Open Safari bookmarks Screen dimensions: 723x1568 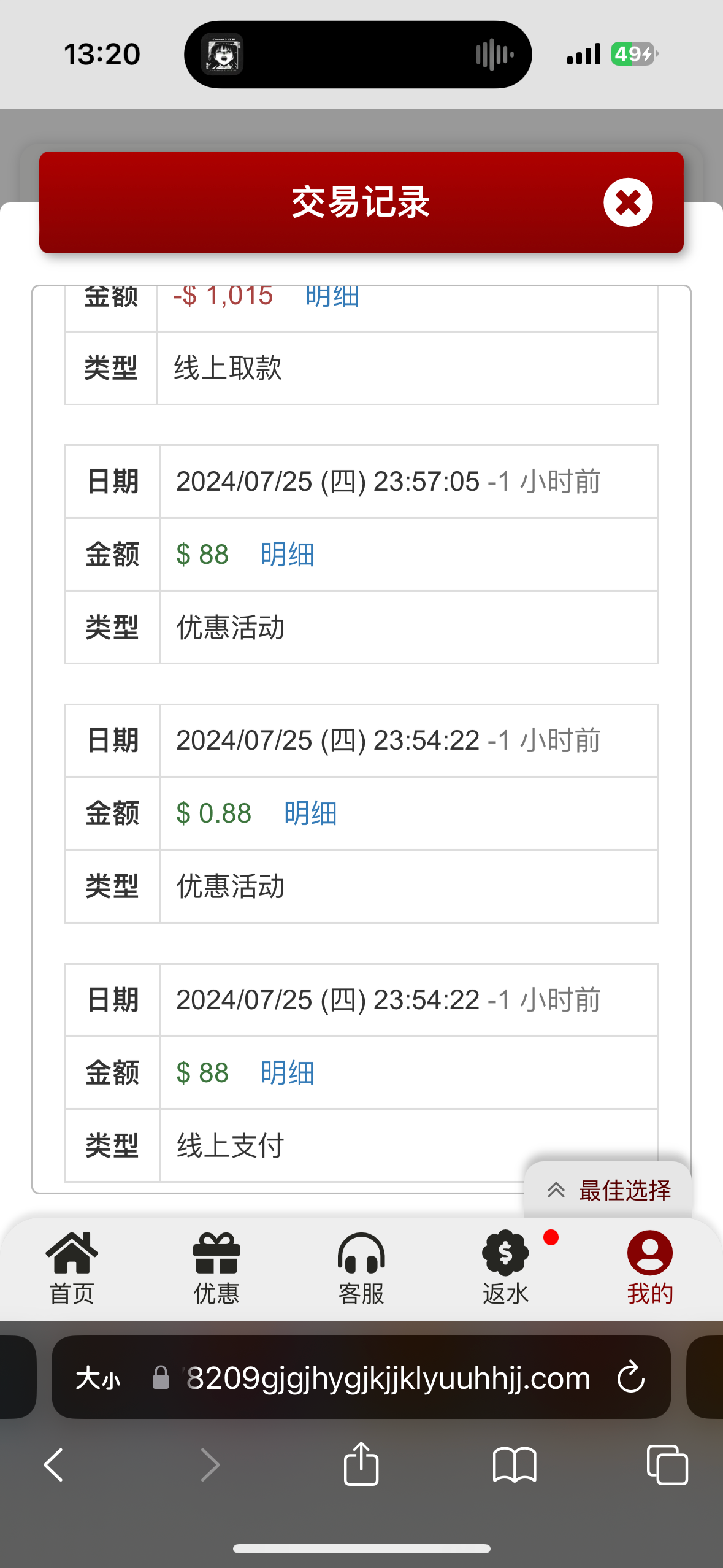514,1465
